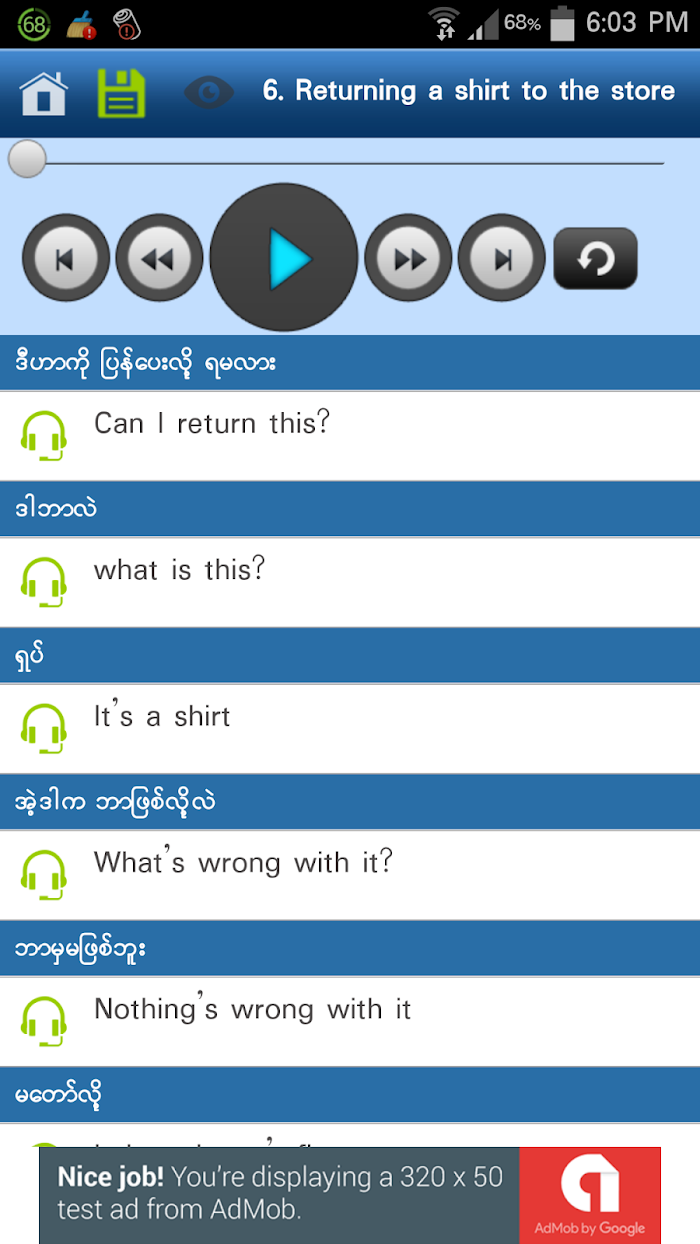
Task: Fast forward the audio
Action: pyautogui.click(x=408, y=259)
